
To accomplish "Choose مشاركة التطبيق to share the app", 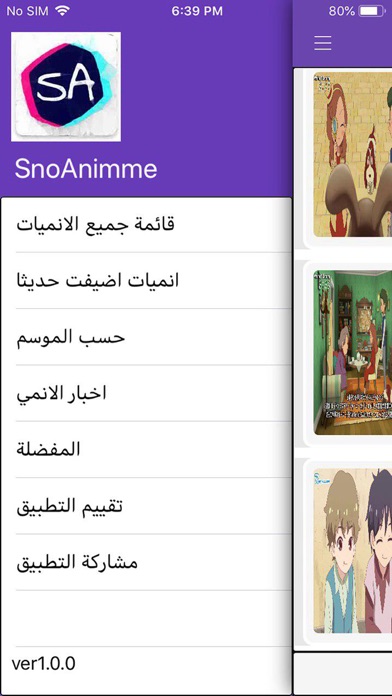I will coord(146,562).
